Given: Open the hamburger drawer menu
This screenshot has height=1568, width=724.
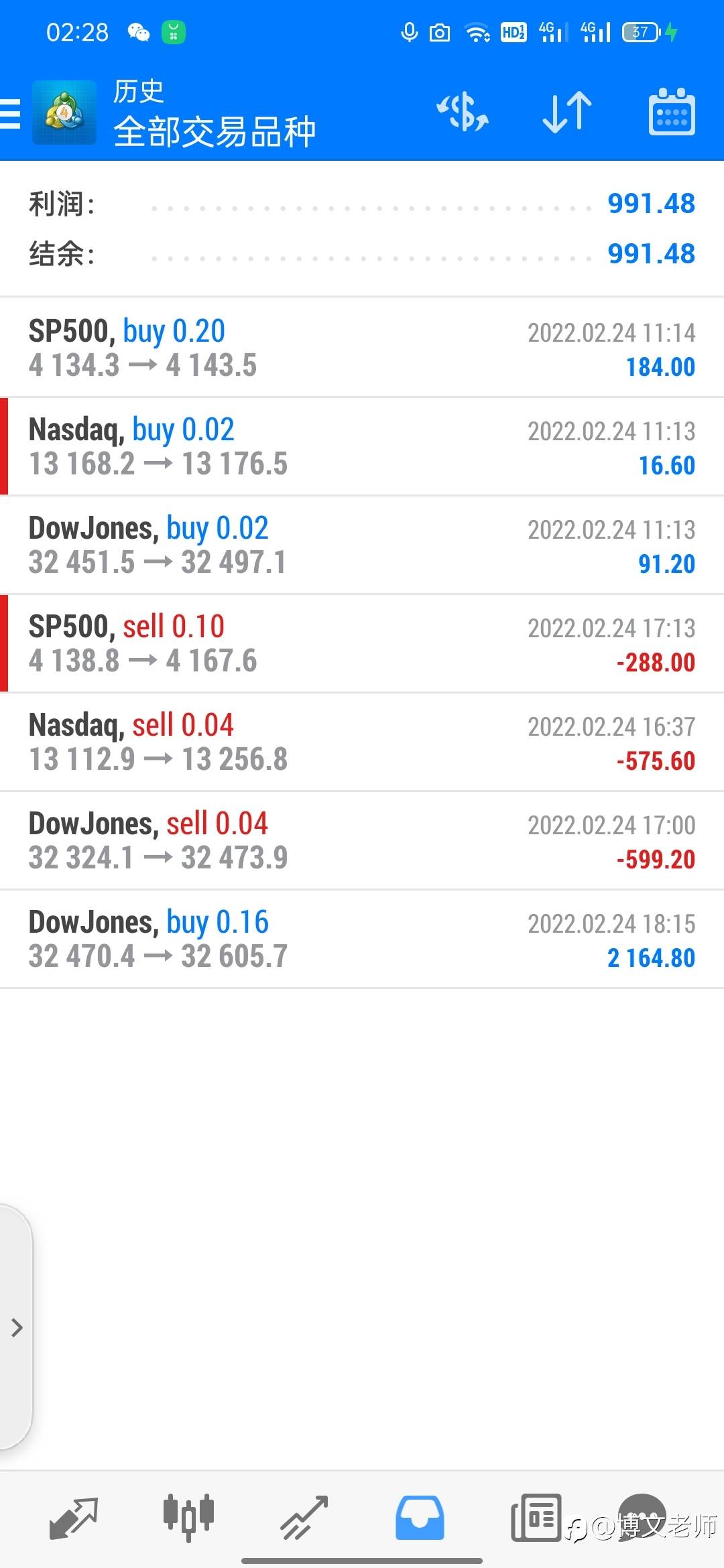Looking at the screenshot, I should 11,113.
